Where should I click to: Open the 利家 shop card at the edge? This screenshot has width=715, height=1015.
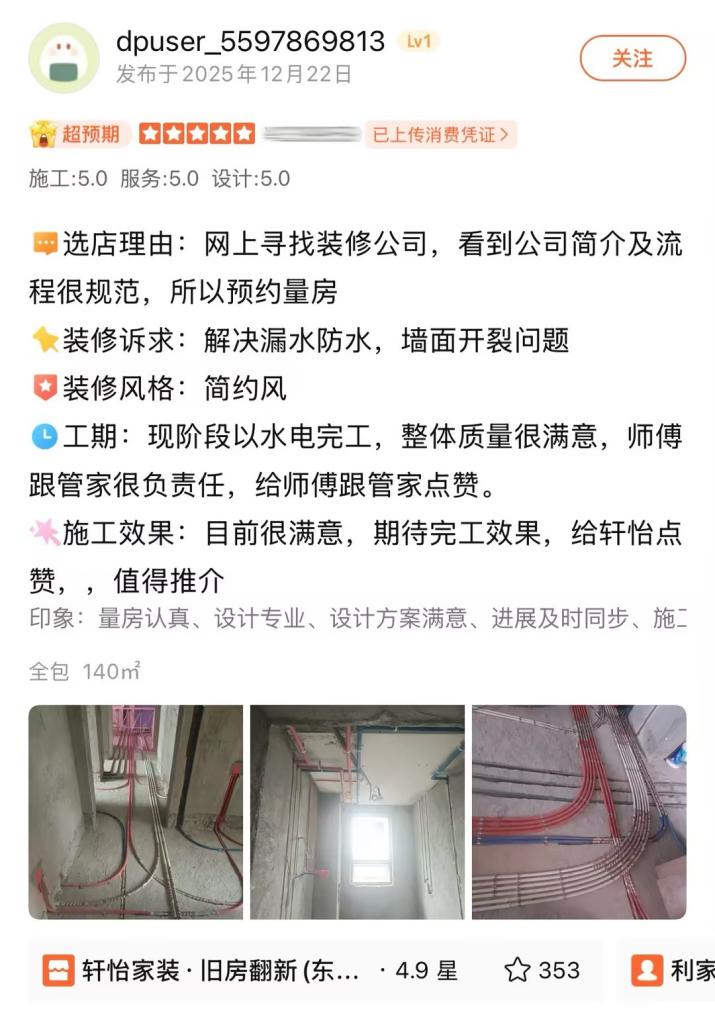(x=672, y=969)
